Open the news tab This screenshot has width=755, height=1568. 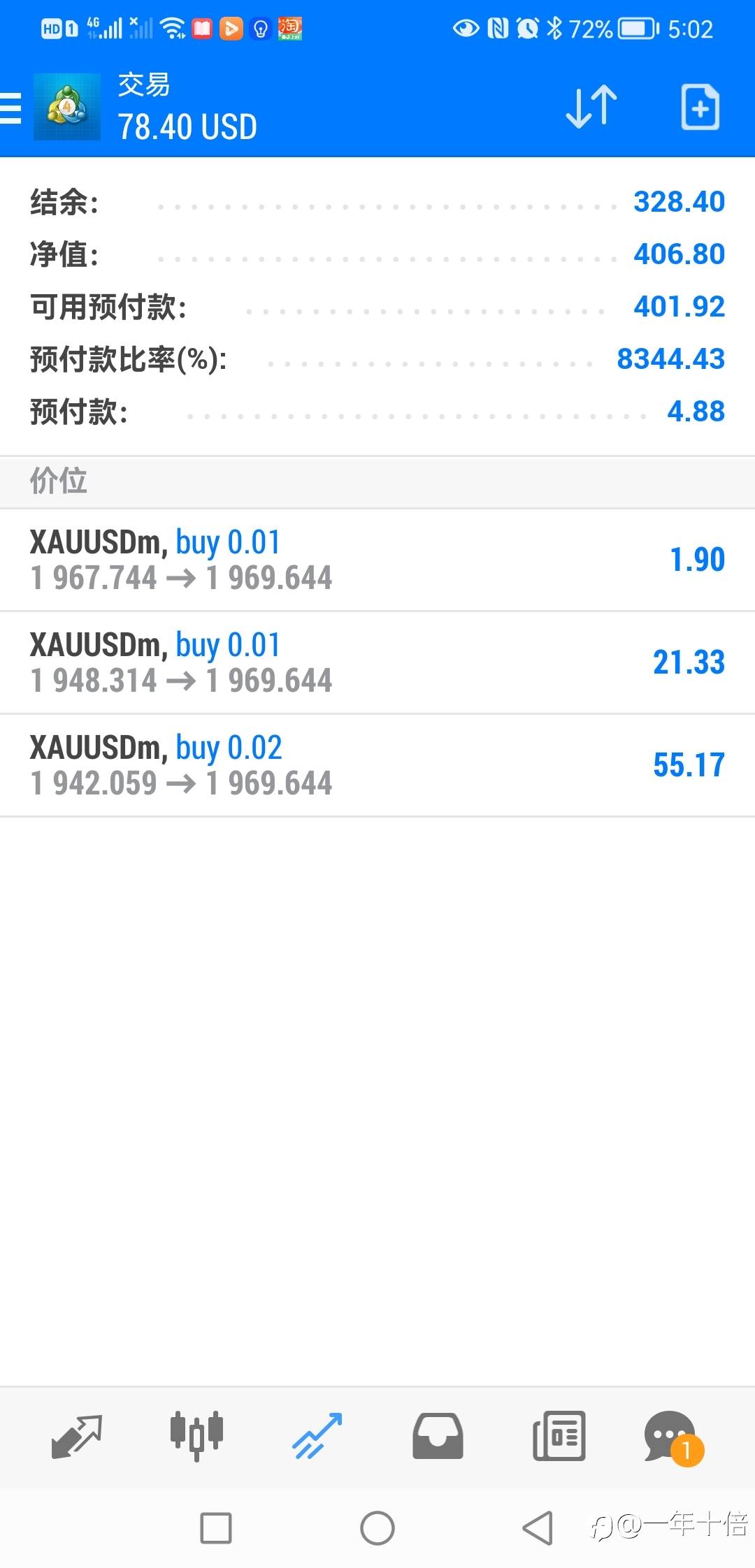[559, 1436]
